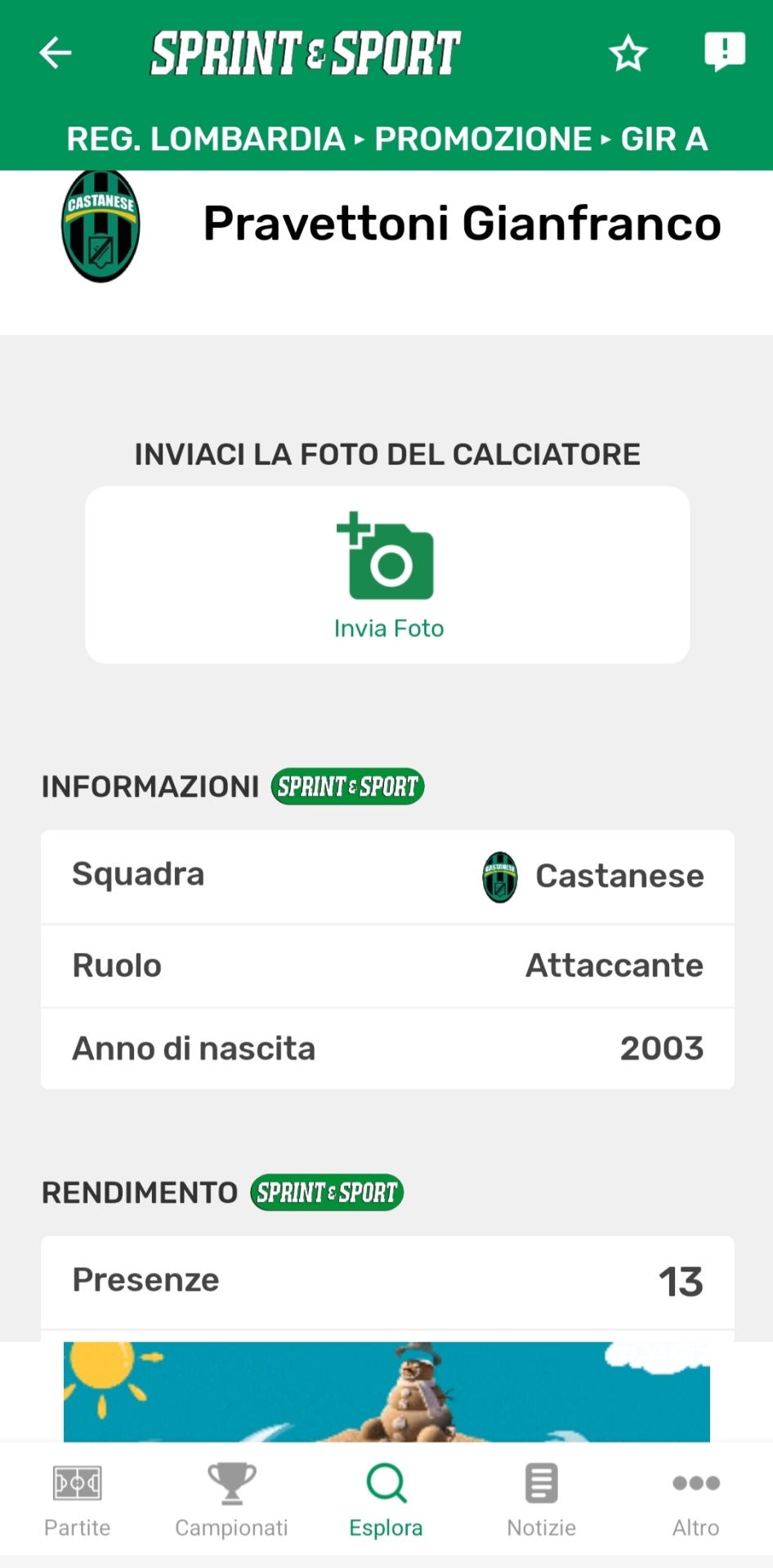Open the Castanese team from the Squadra row
The image size is (773, 1568).
click(593, 876)
